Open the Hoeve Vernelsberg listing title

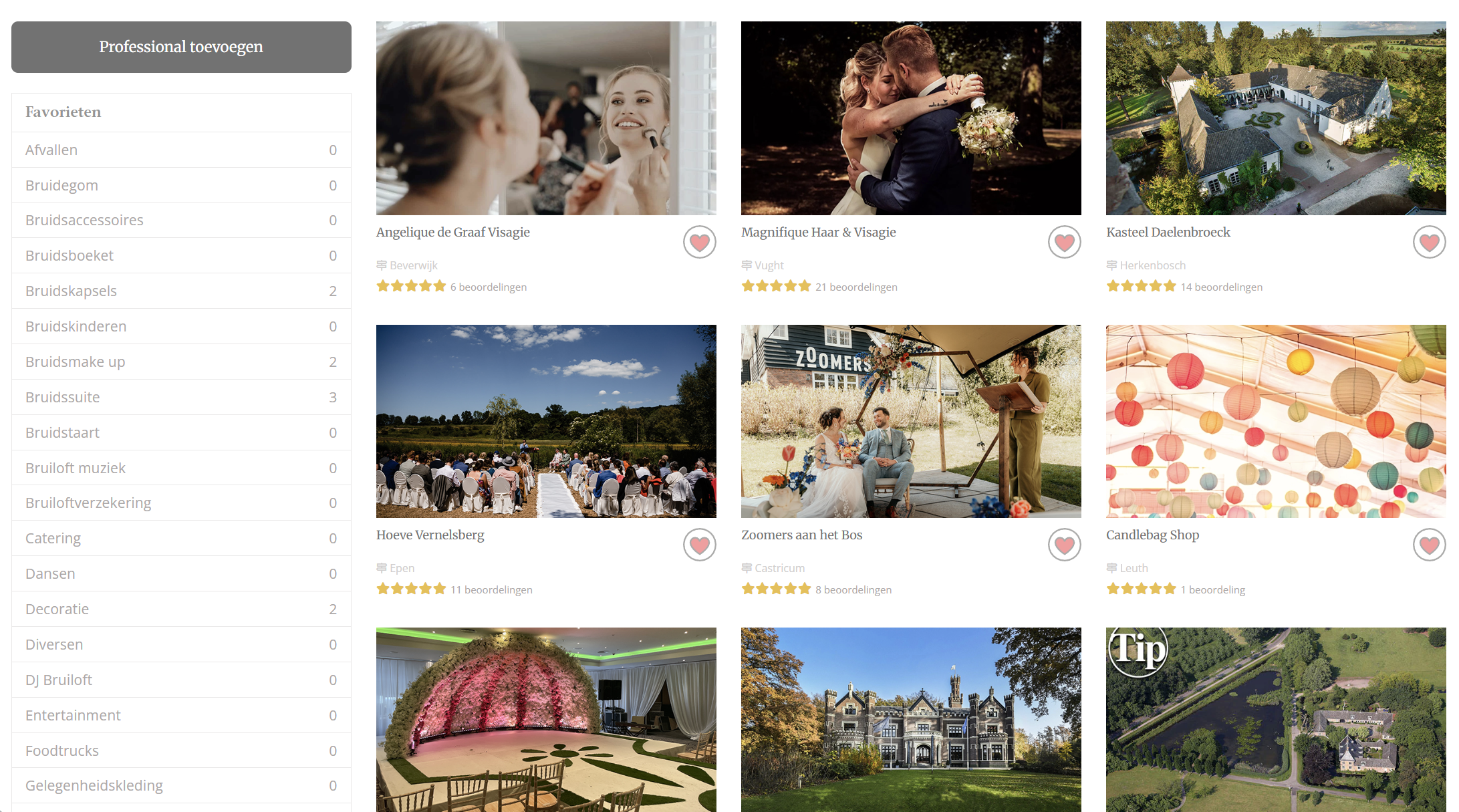(430, 535)
